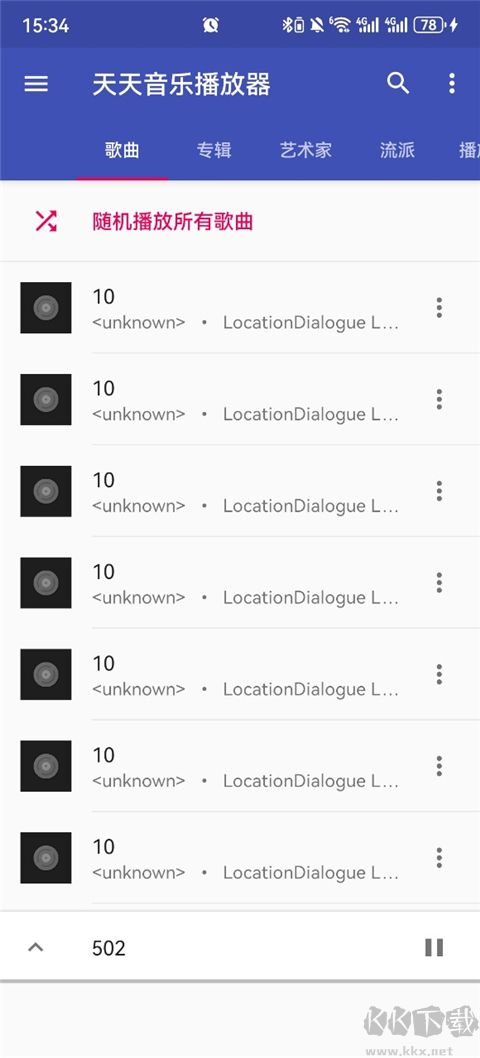Open the app bar overflow menu

click(x=452, y=84)
